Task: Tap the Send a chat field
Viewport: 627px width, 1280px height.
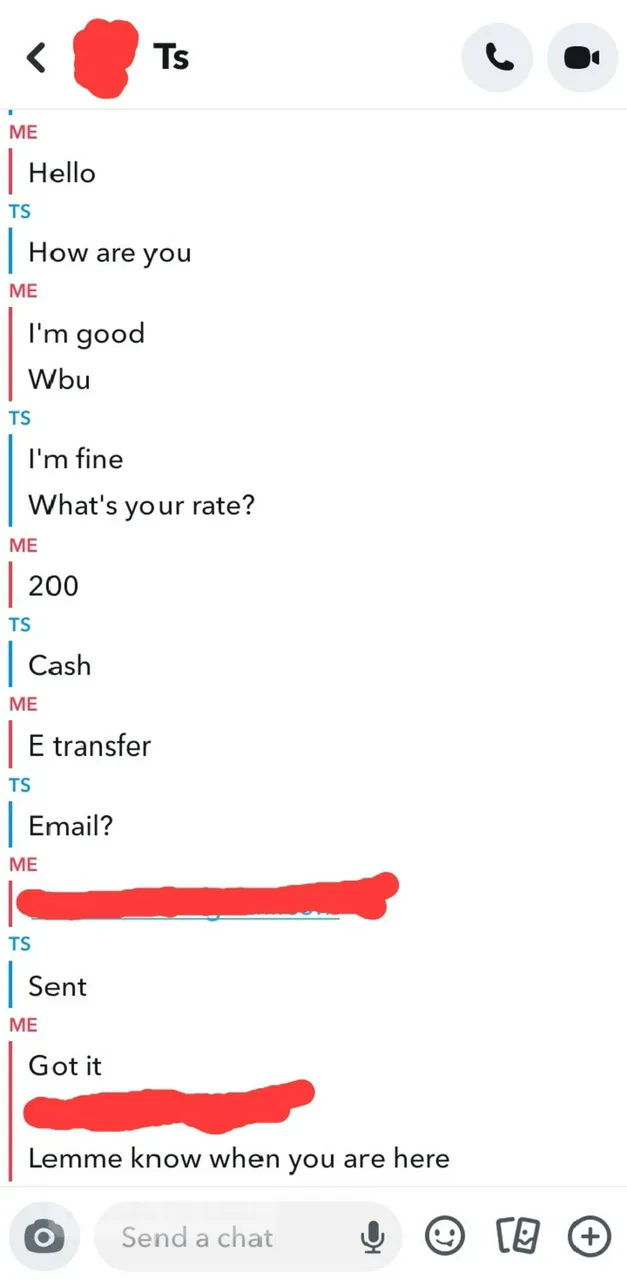Action: click(230, 1238)
